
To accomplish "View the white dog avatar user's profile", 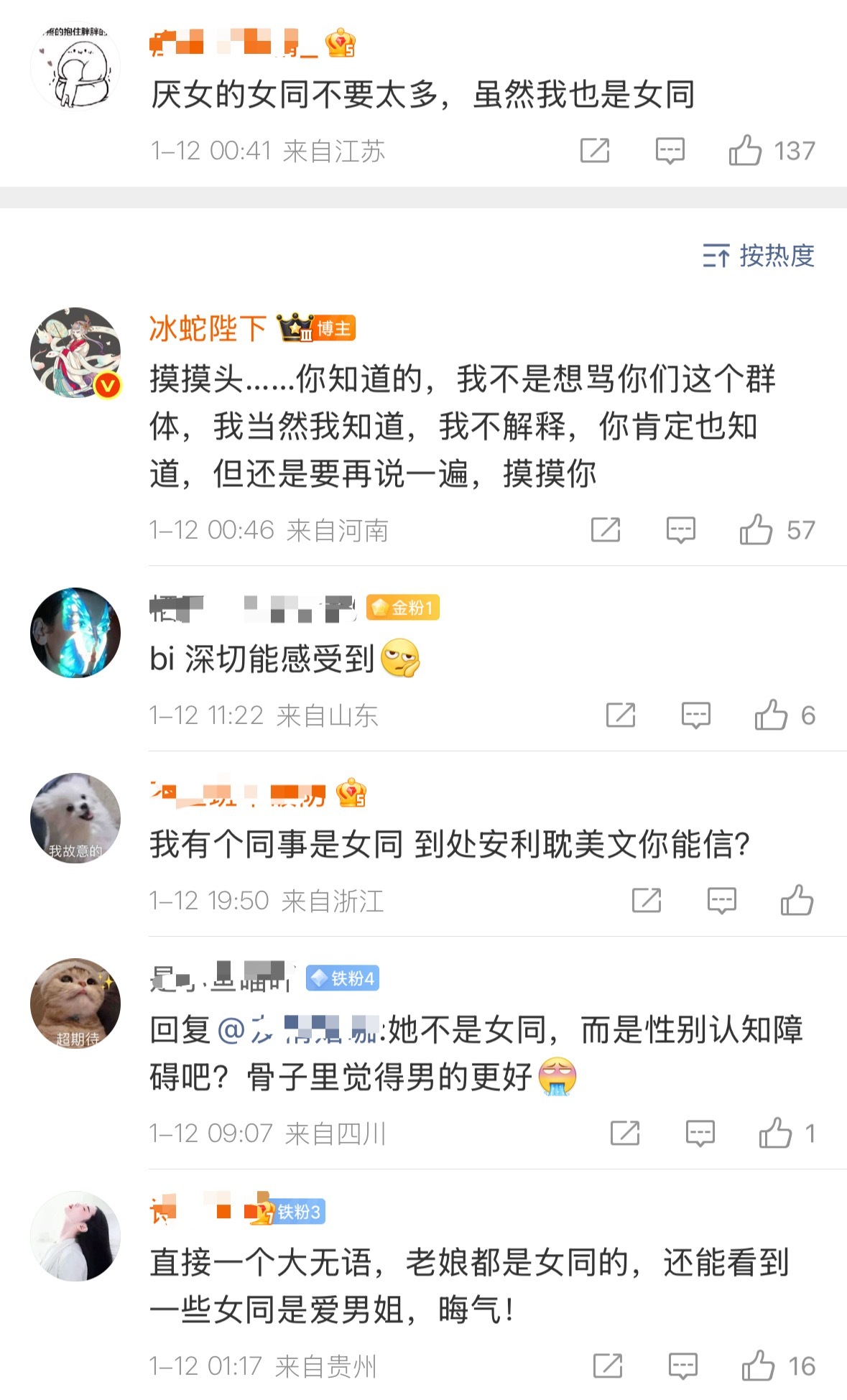I will (75, 818).
